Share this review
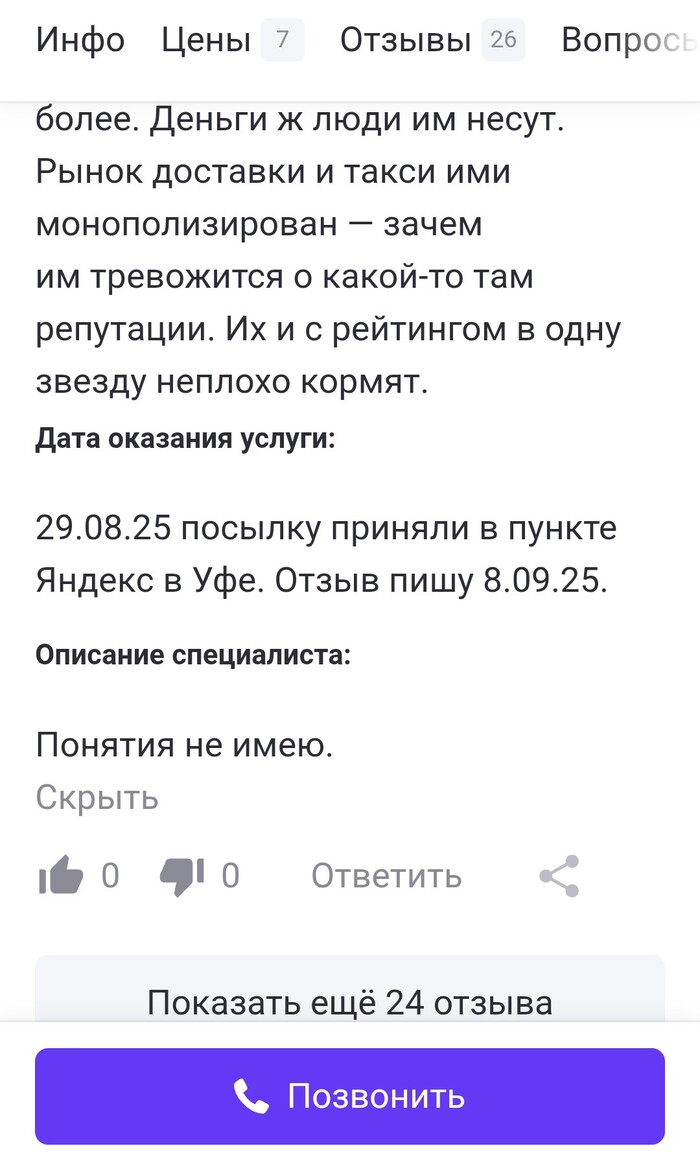 tap(559, 876)
